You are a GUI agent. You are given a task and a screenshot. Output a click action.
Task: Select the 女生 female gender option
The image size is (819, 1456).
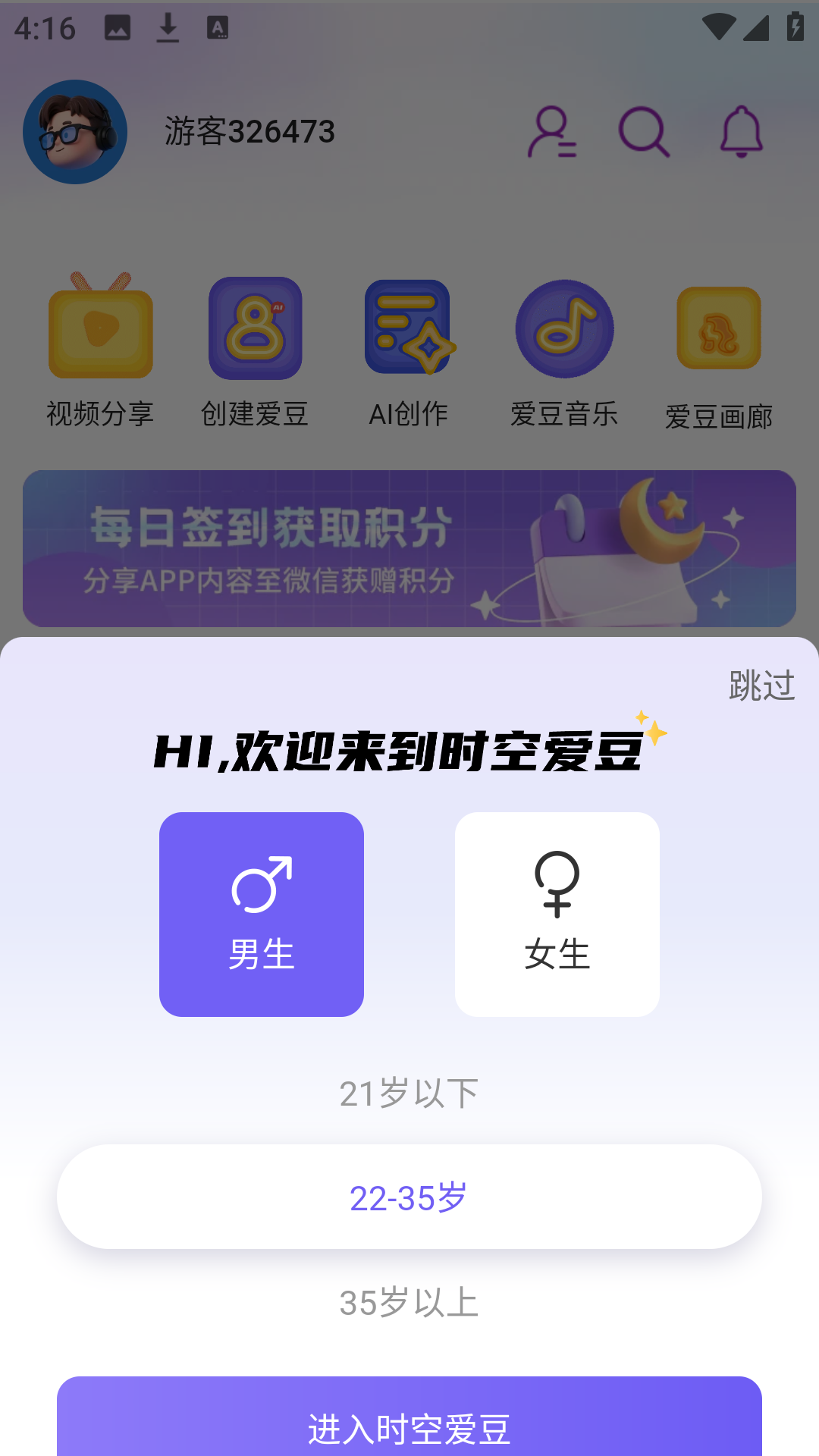tap(557, 914)
